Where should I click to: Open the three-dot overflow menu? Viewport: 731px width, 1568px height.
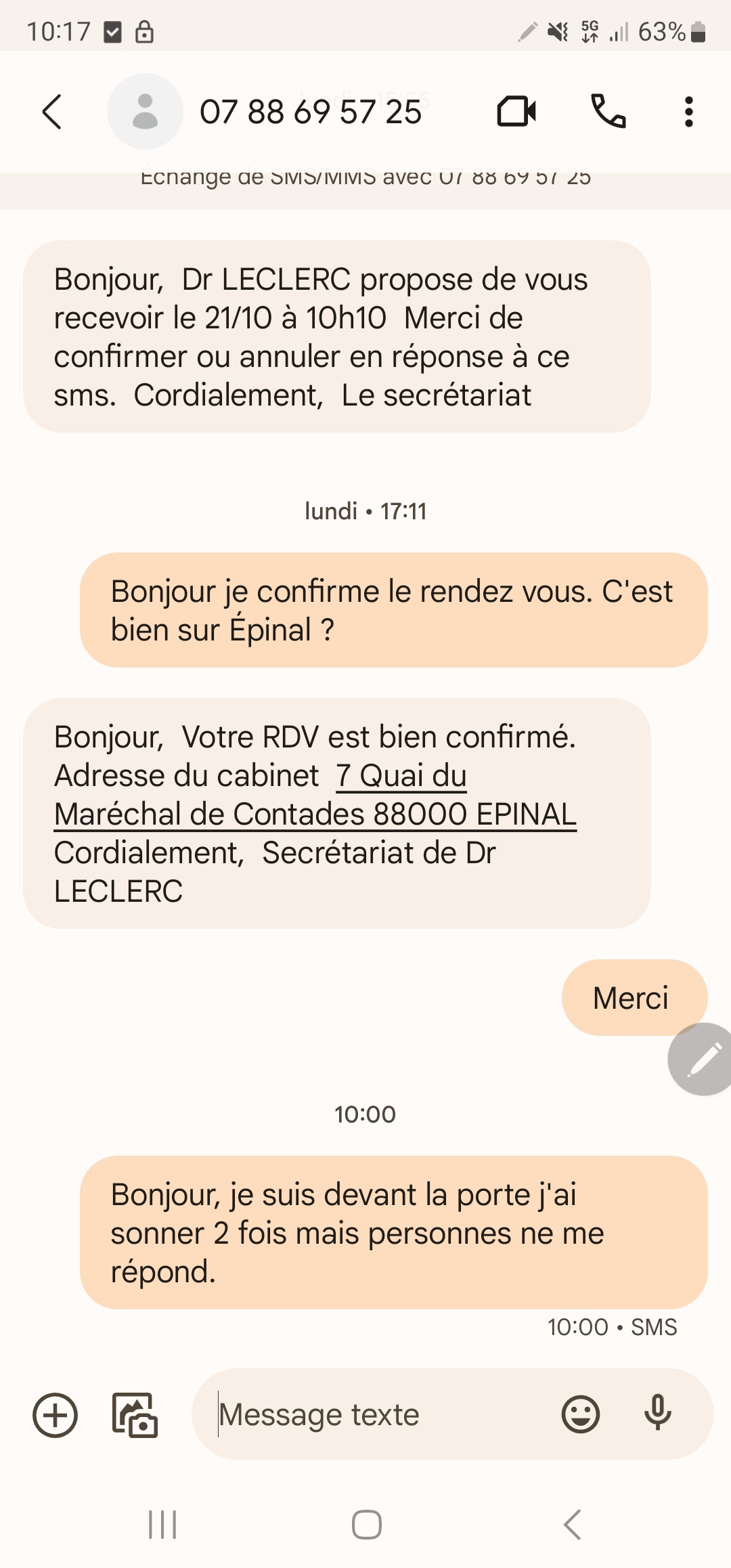coord(688,112)
